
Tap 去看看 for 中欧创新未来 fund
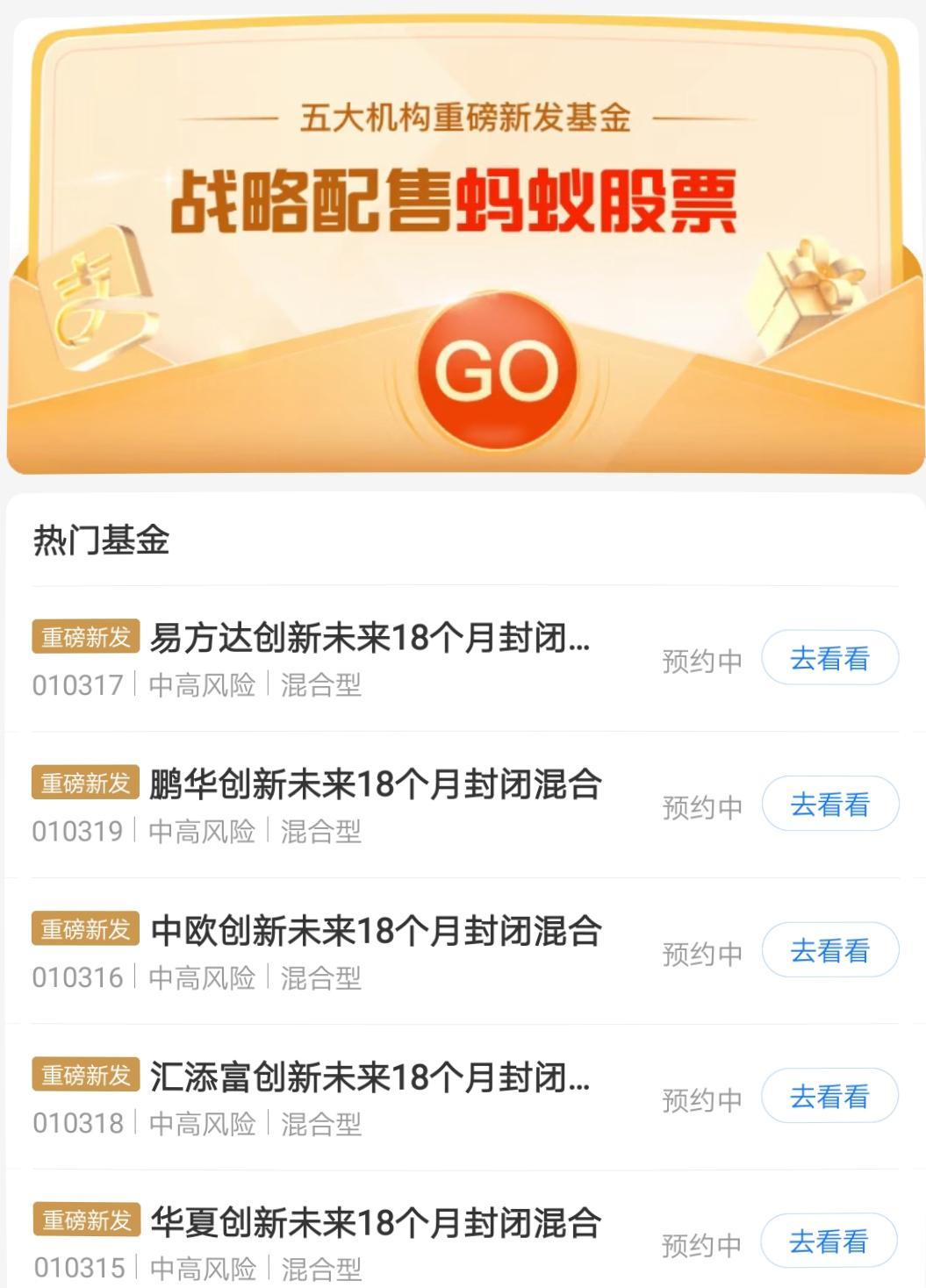click(829, 950)
